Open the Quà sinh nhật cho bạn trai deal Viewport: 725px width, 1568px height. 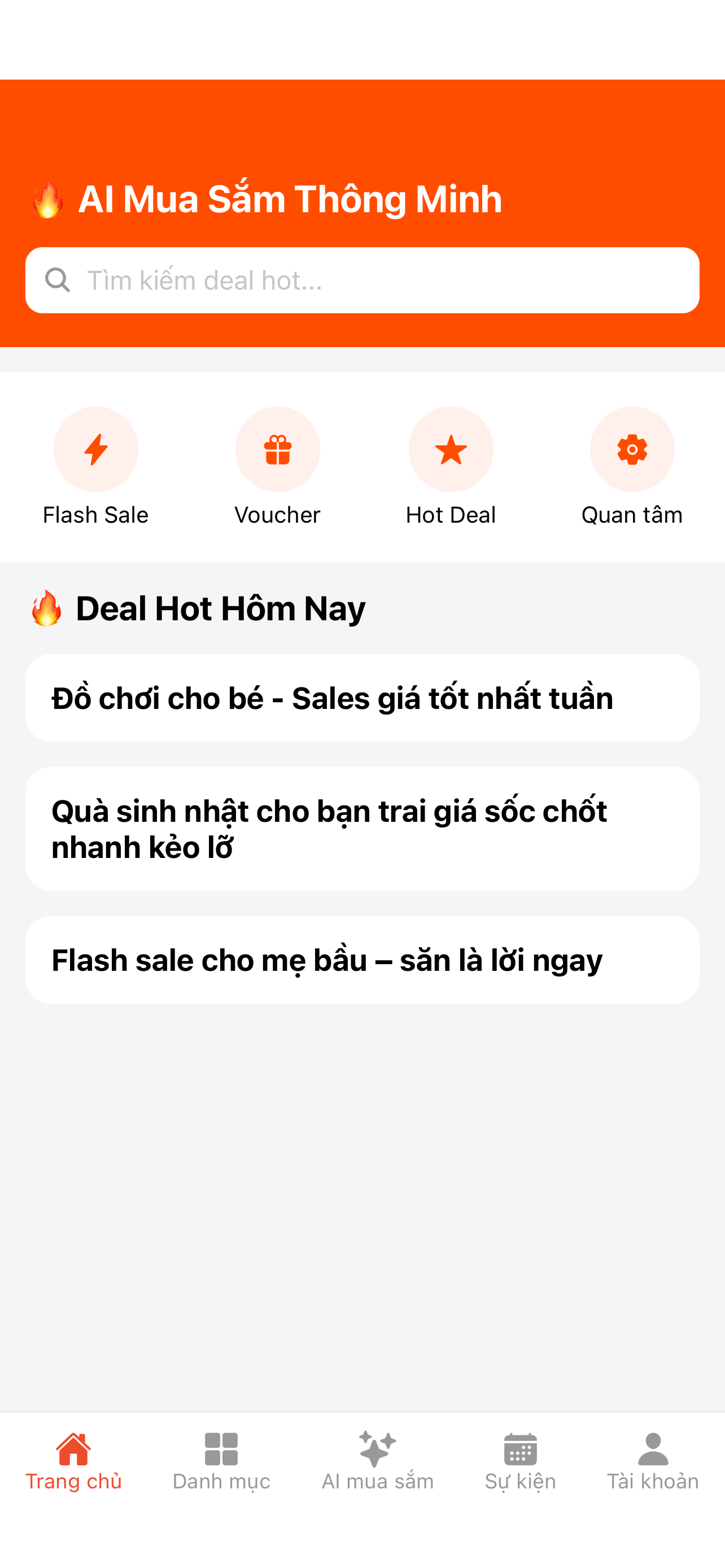coord(362,829)
